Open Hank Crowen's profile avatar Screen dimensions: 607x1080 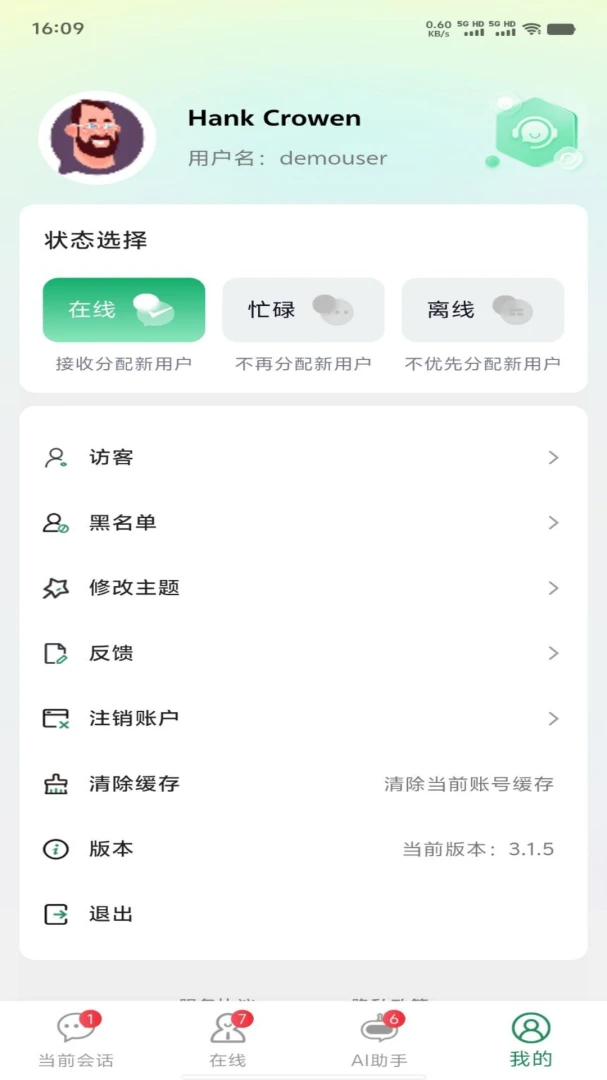pos(97,138)
